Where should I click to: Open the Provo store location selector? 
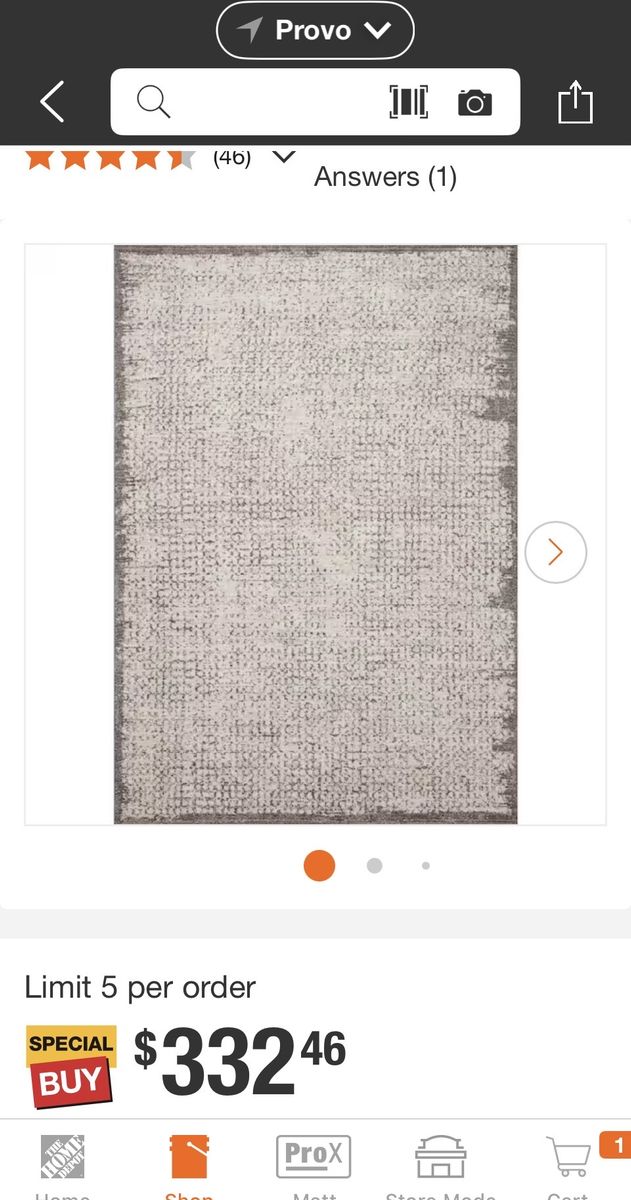(x=314, y=31)
